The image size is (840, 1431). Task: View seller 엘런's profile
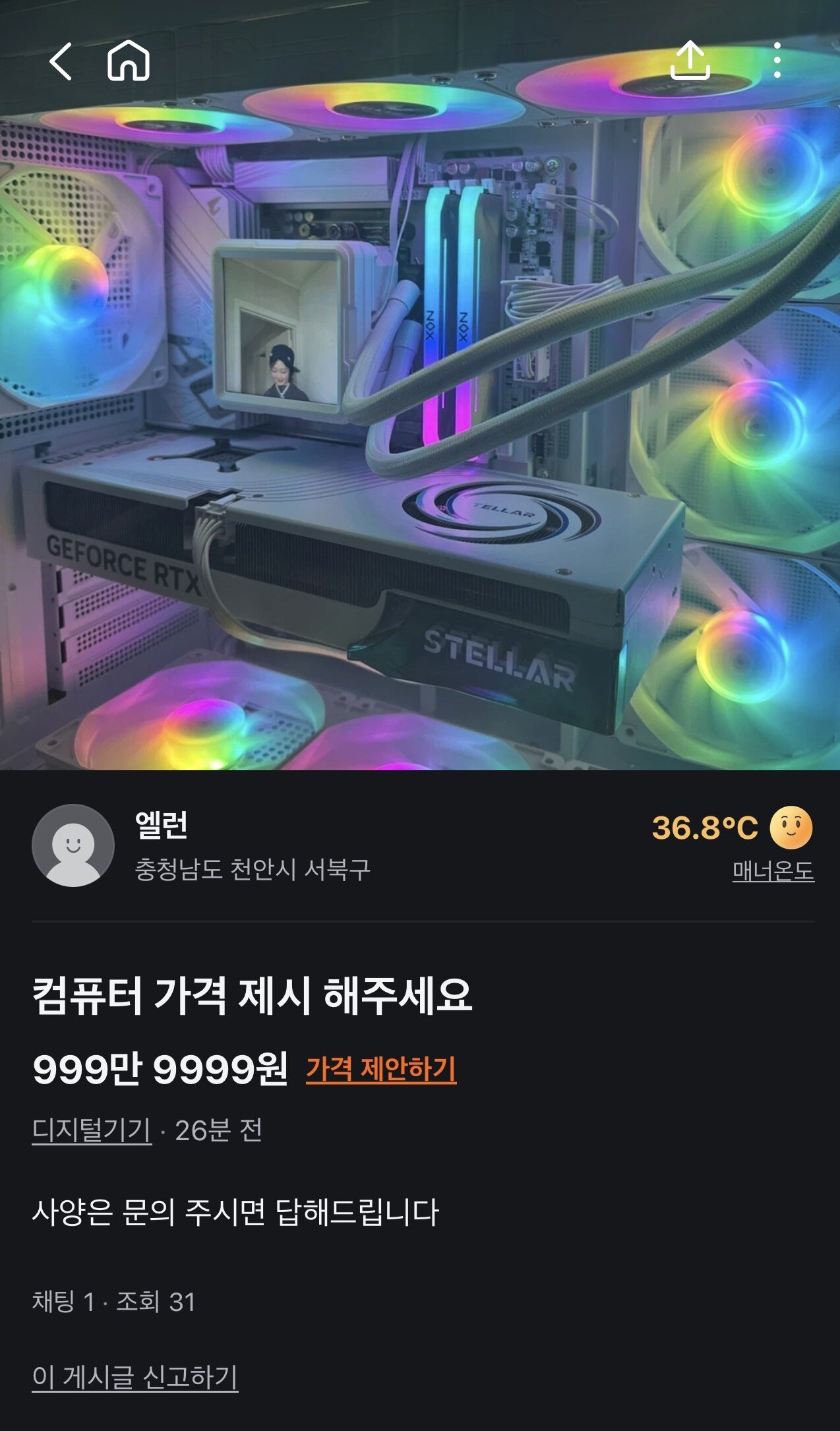click(161, 826)
